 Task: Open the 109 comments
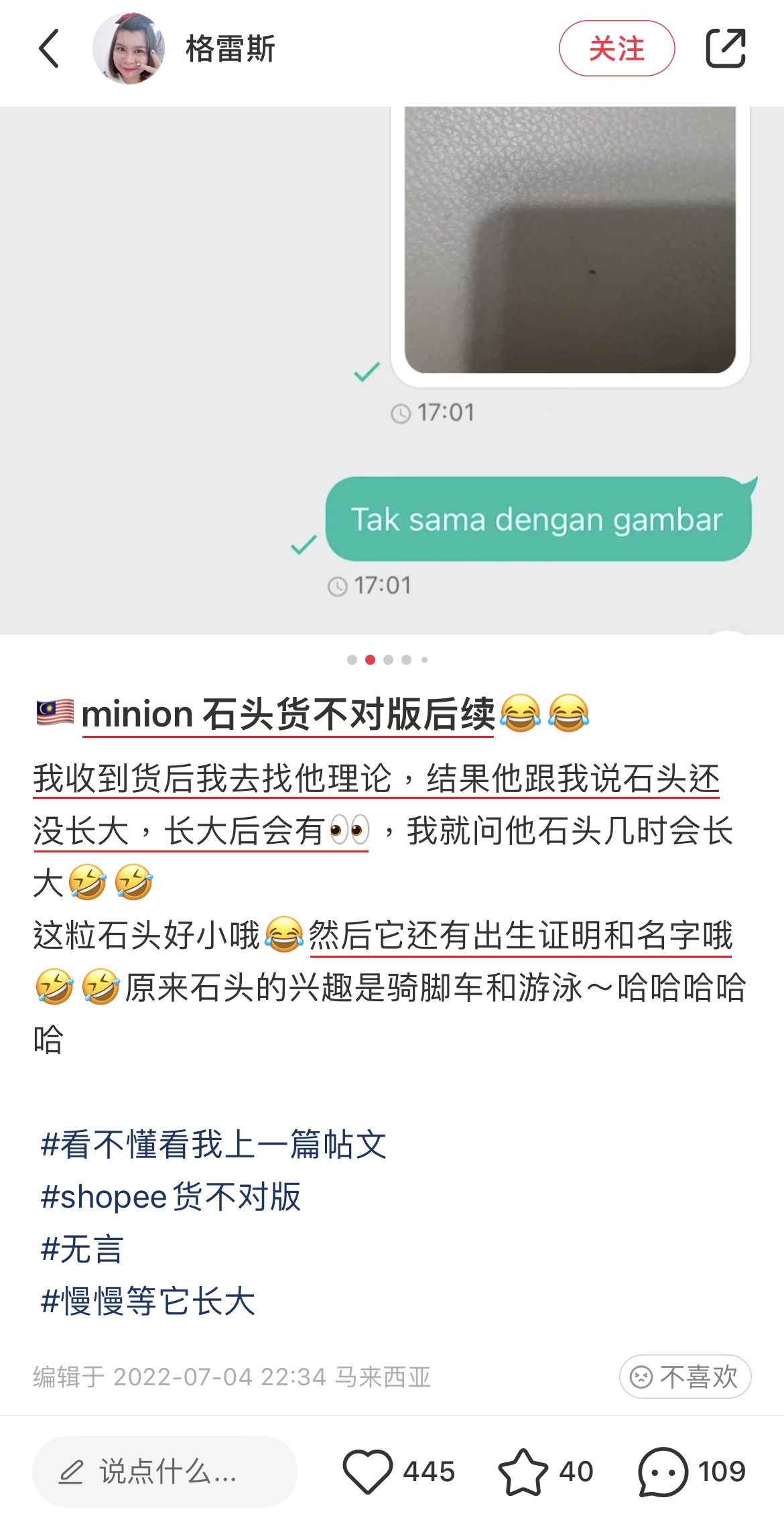691,1471
